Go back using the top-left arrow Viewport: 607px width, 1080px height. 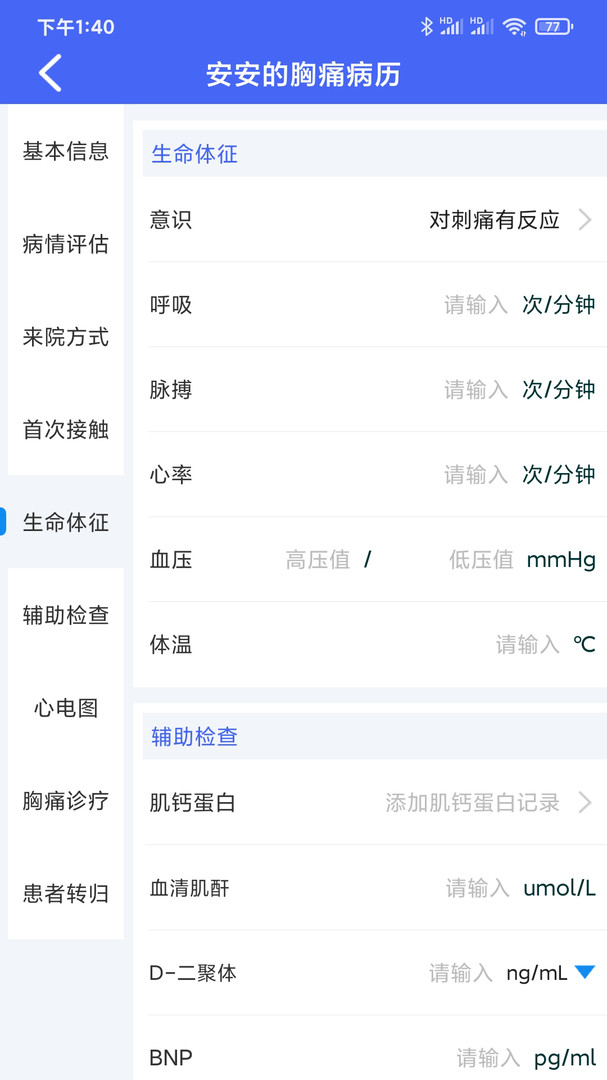tap(50, 73)
